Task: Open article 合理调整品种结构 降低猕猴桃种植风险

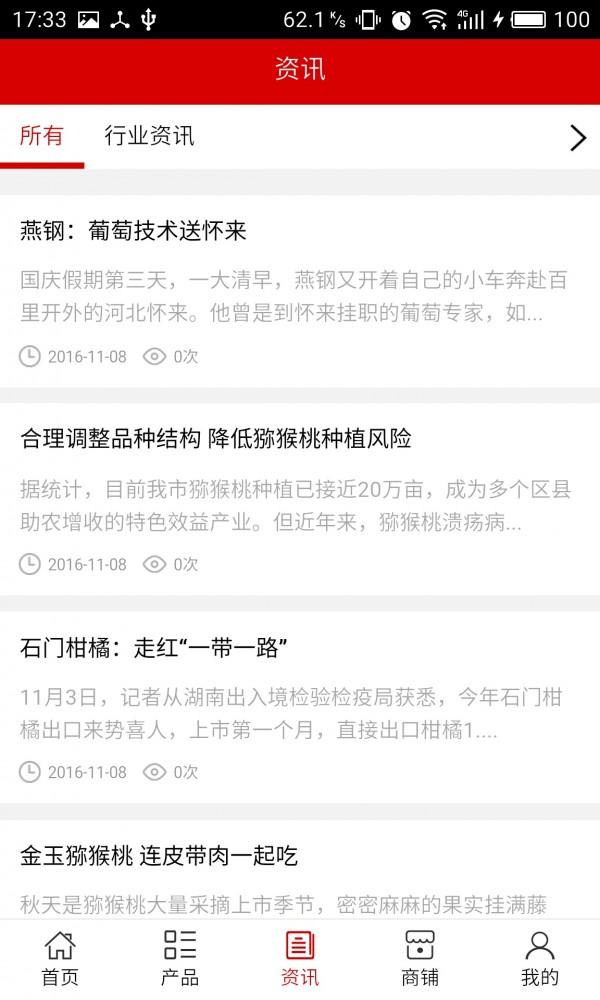Action: tap(216, 439)
